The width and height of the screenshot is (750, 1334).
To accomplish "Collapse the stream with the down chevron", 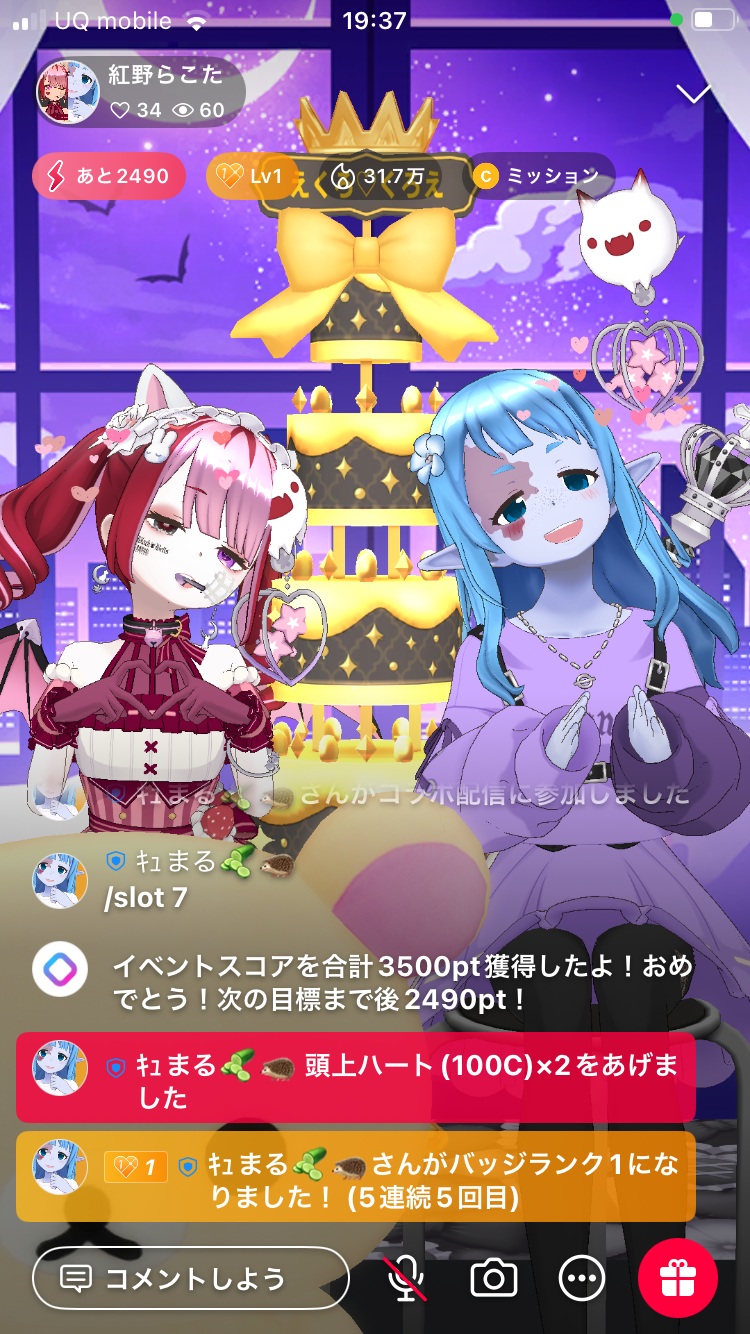I will click(x=693, y=94).
